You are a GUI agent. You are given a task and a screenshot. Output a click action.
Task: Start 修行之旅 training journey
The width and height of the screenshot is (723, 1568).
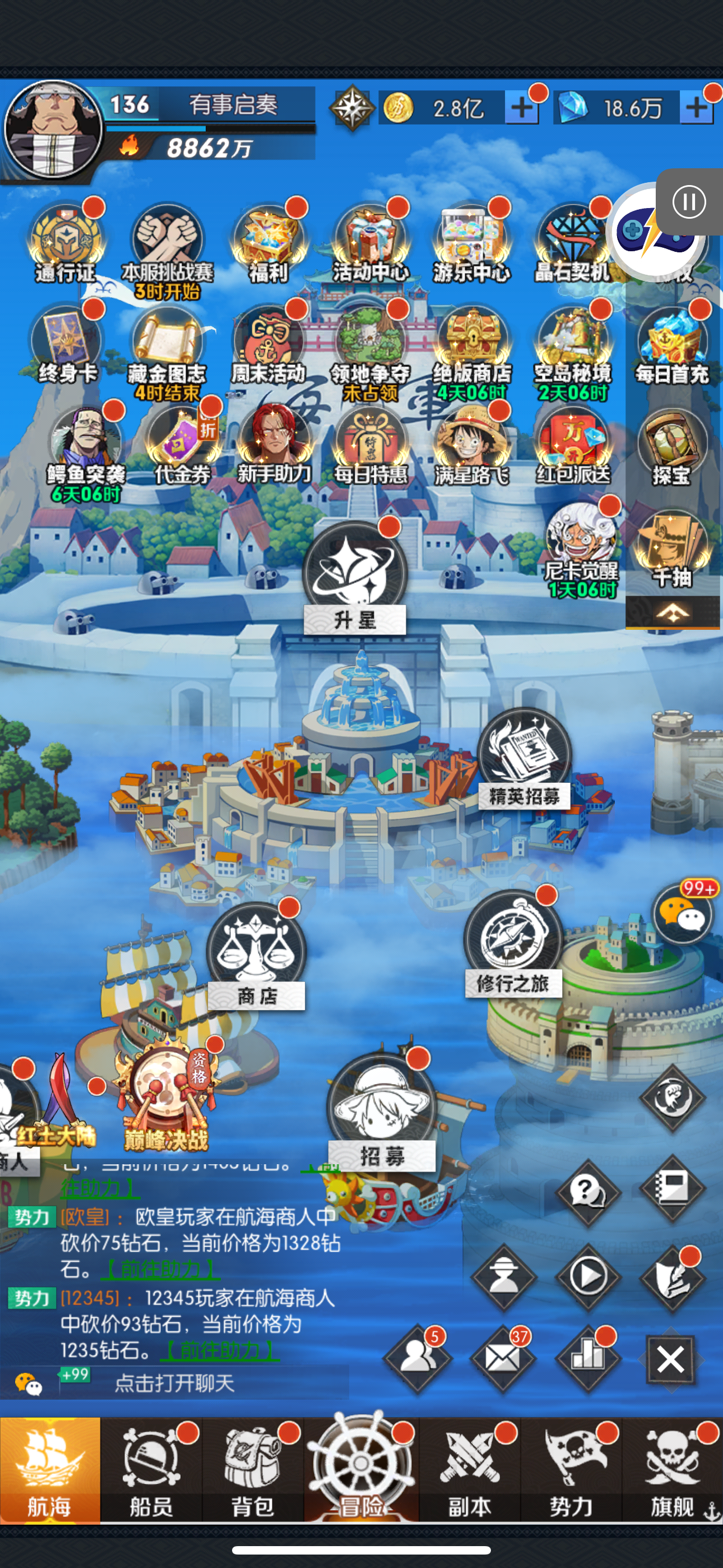coord(512,940)
